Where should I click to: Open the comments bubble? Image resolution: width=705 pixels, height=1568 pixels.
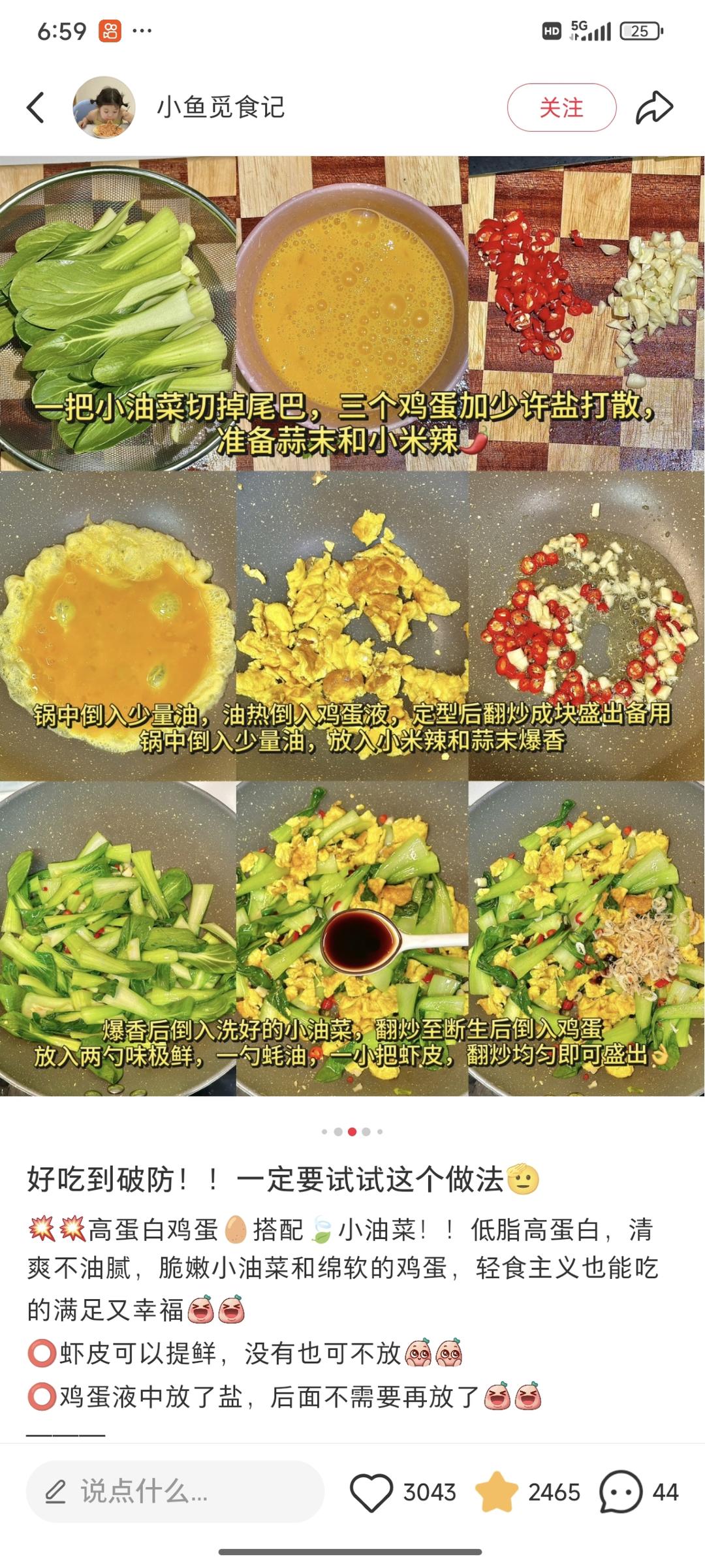click(x=620, y=1492)
